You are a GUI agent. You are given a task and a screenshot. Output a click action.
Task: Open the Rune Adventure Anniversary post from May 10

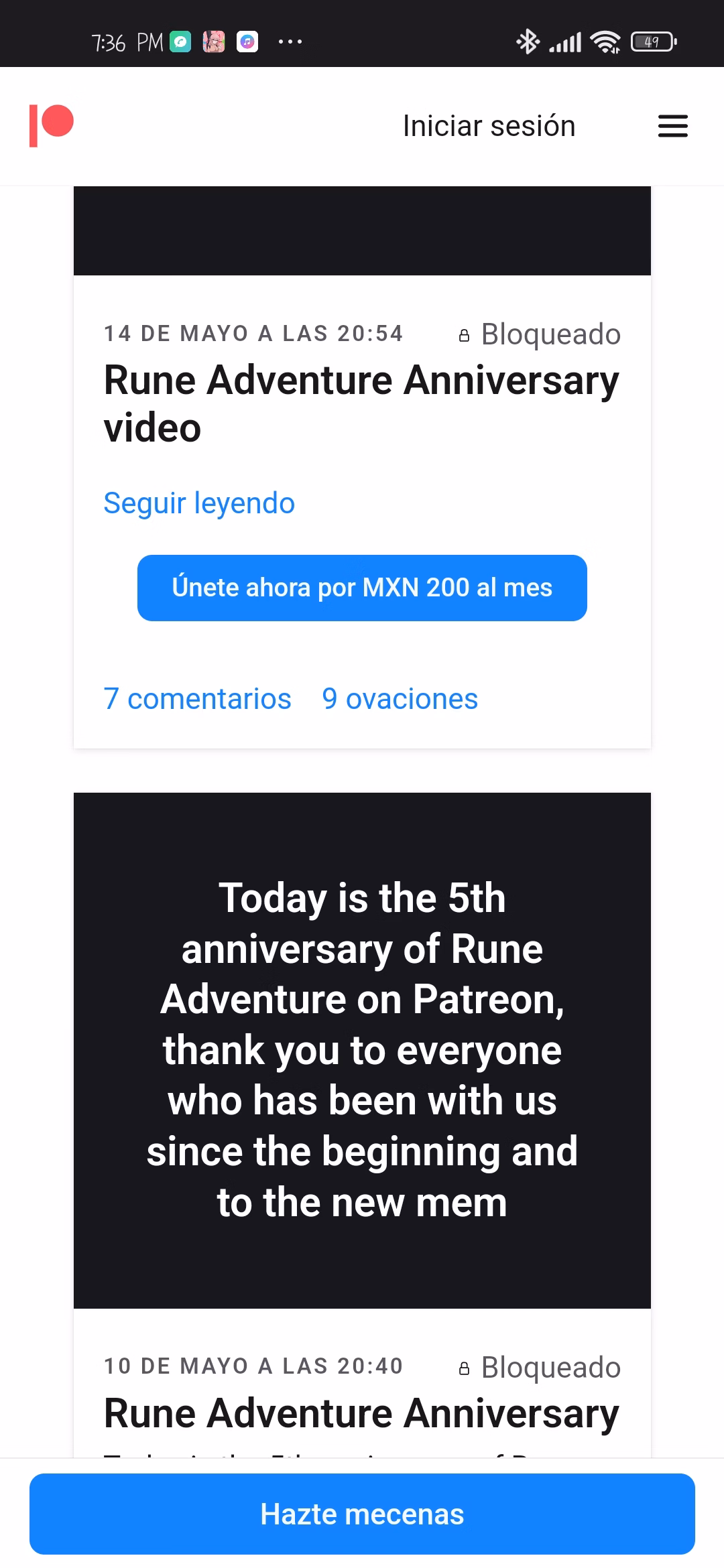click(x=361, y=1412)
